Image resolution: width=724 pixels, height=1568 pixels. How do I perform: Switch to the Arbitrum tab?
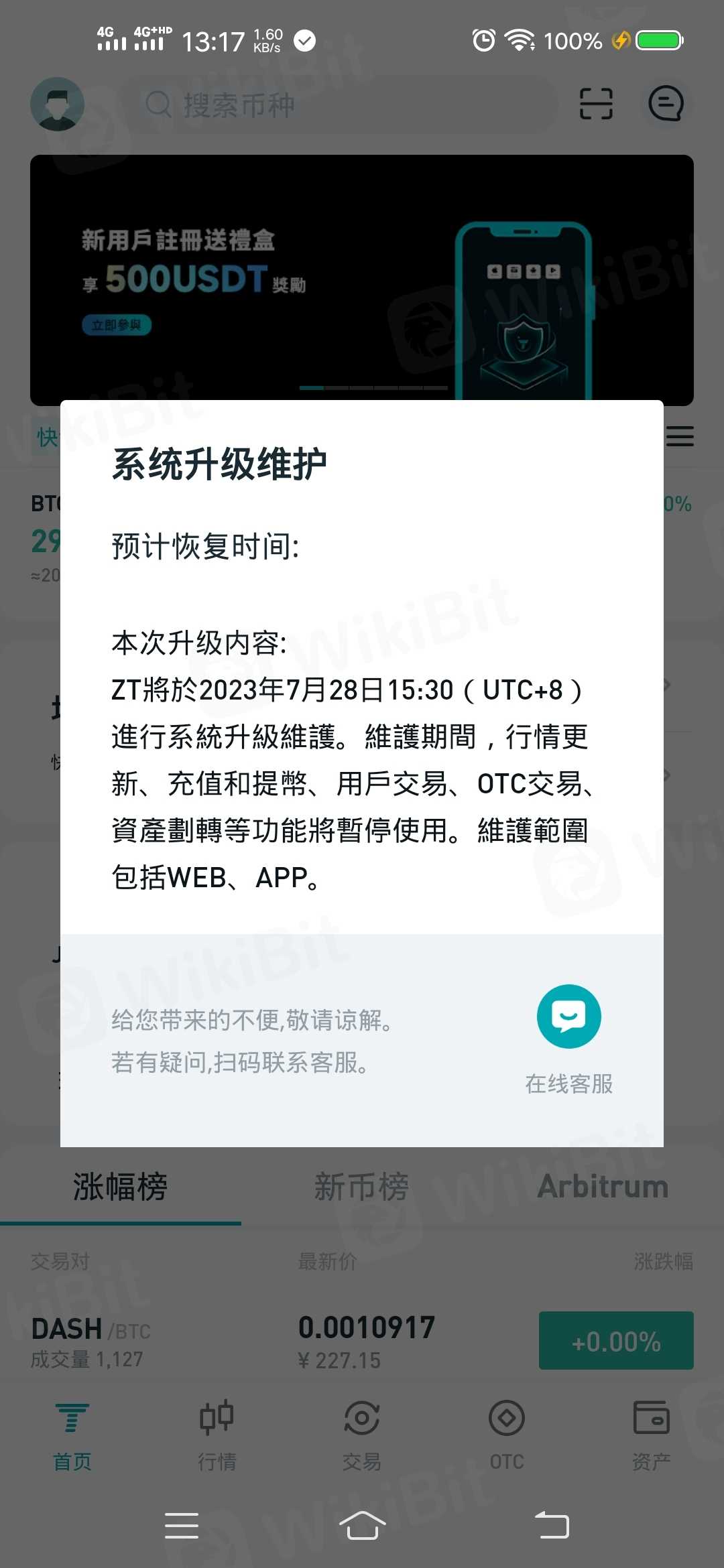tap(603, 1187)
